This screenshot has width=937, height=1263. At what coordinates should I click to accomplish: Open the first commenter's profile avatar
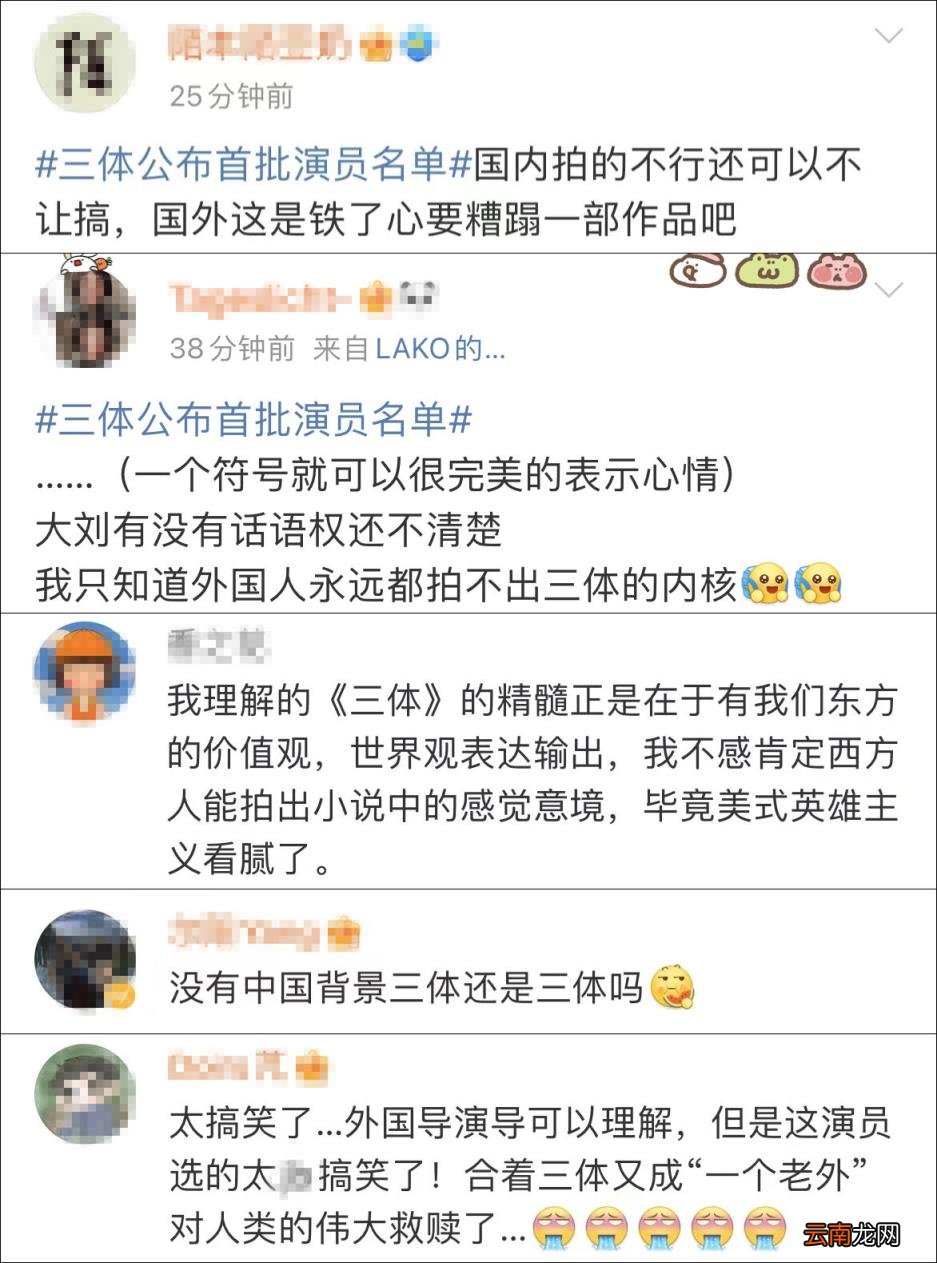(x=85, y=60)
